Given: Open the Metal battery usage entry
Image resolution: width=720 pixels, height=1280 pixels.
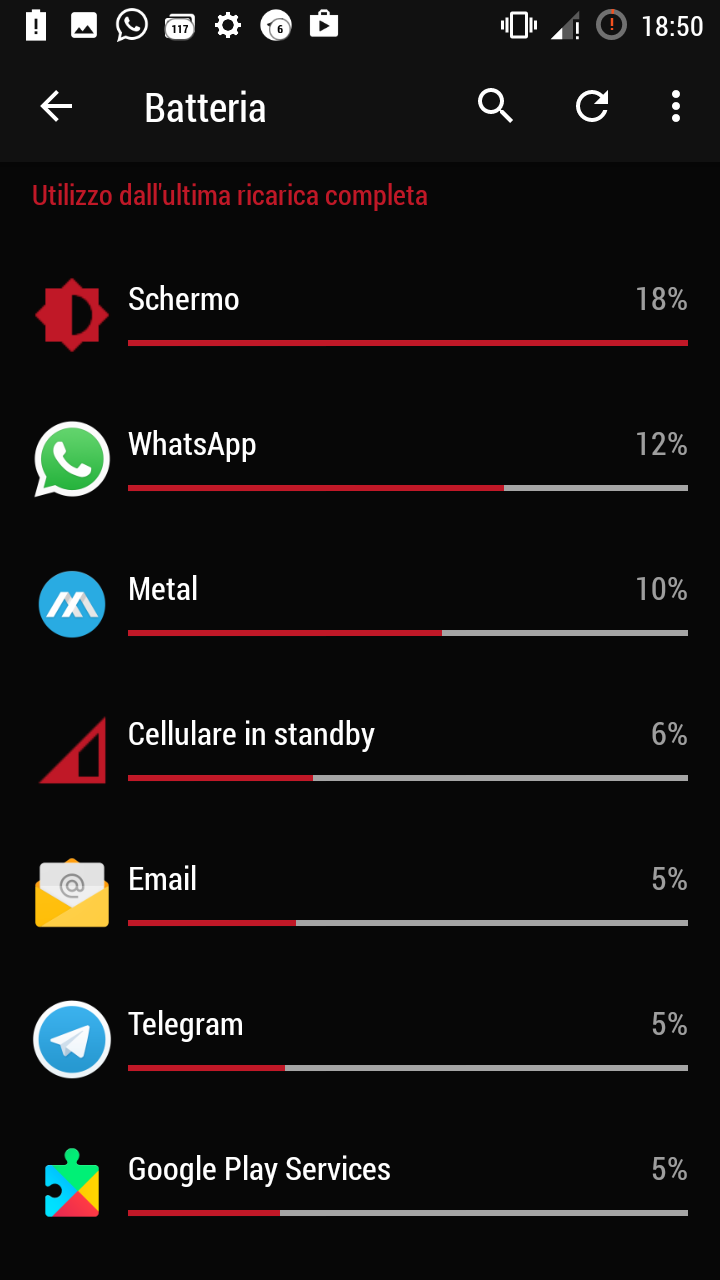Looking at the screenshot, I should tap(360, 605).
